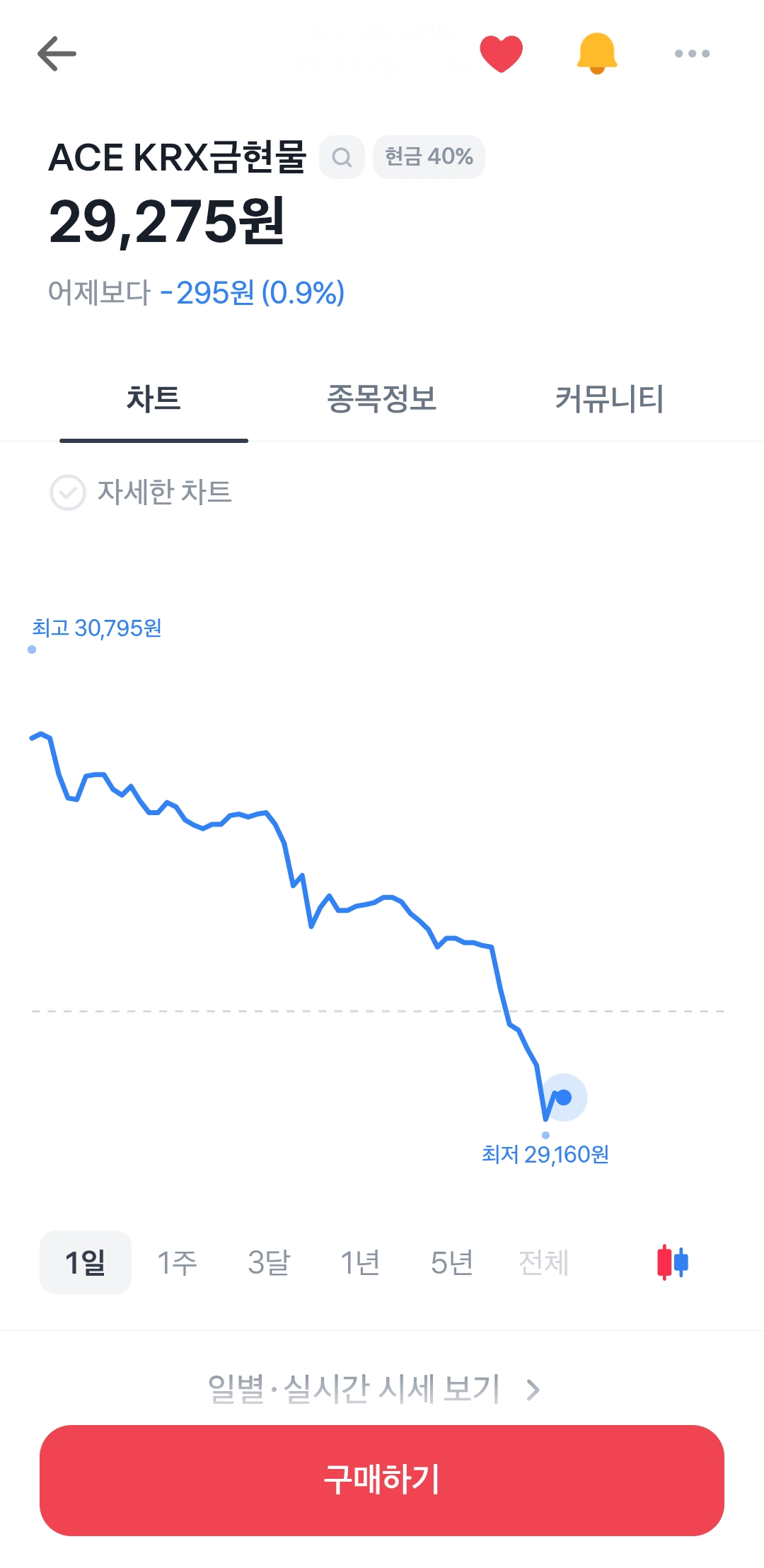Remove this stock from favorites via heart

pyautogui.click(x=501, y=54)
